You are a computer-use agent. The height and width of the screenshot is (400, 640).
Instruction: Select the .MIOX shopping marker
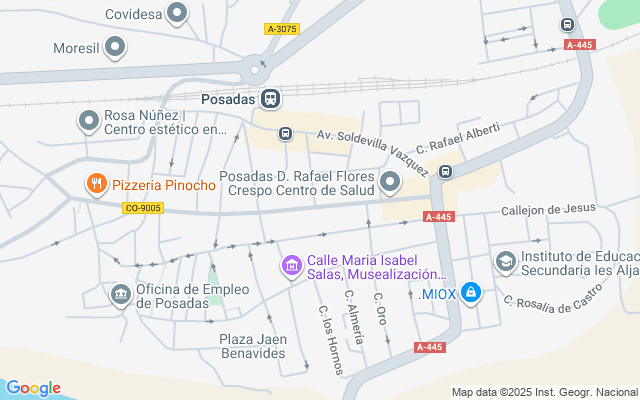coord(471,293)
